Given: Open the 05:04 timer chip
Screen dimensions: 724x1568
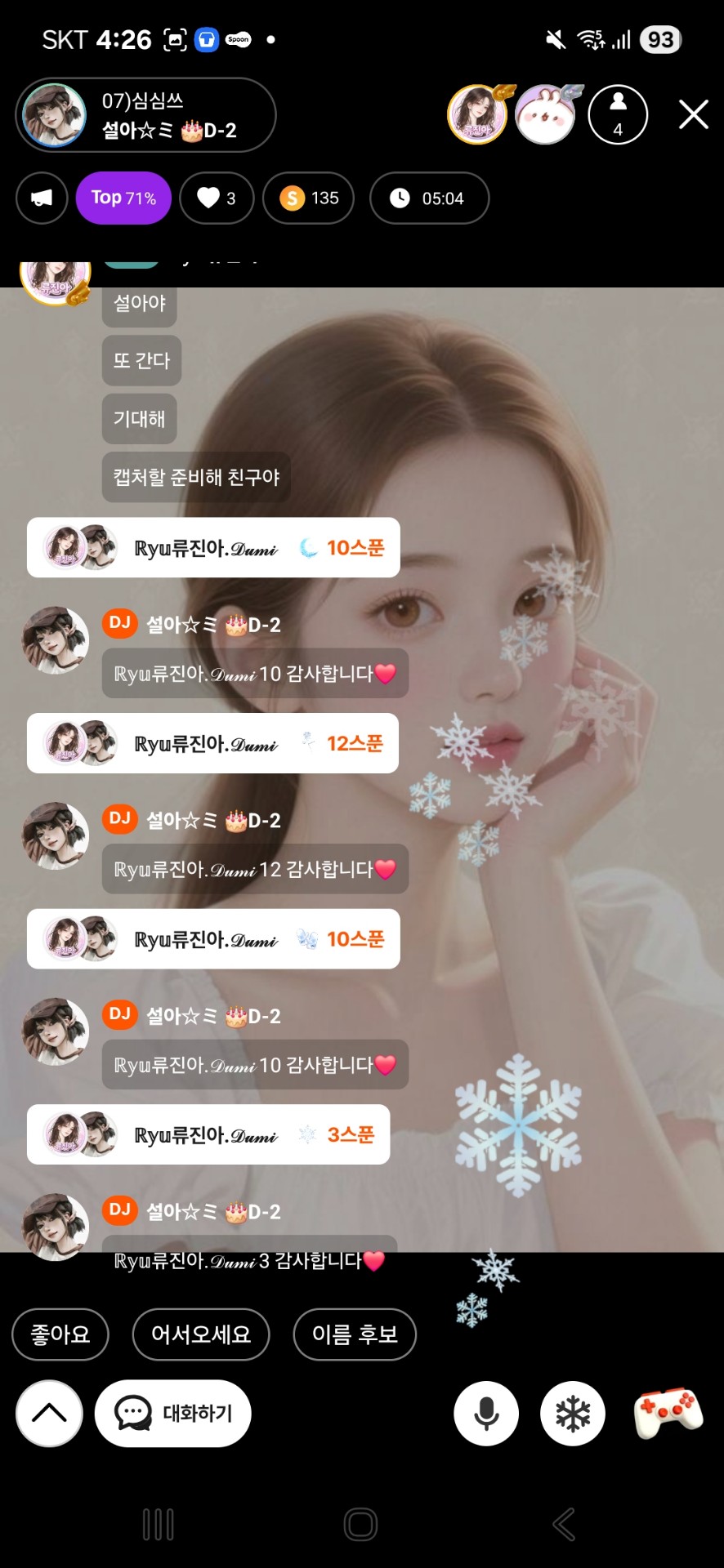Looking at the screenshot, I should 429,198.
